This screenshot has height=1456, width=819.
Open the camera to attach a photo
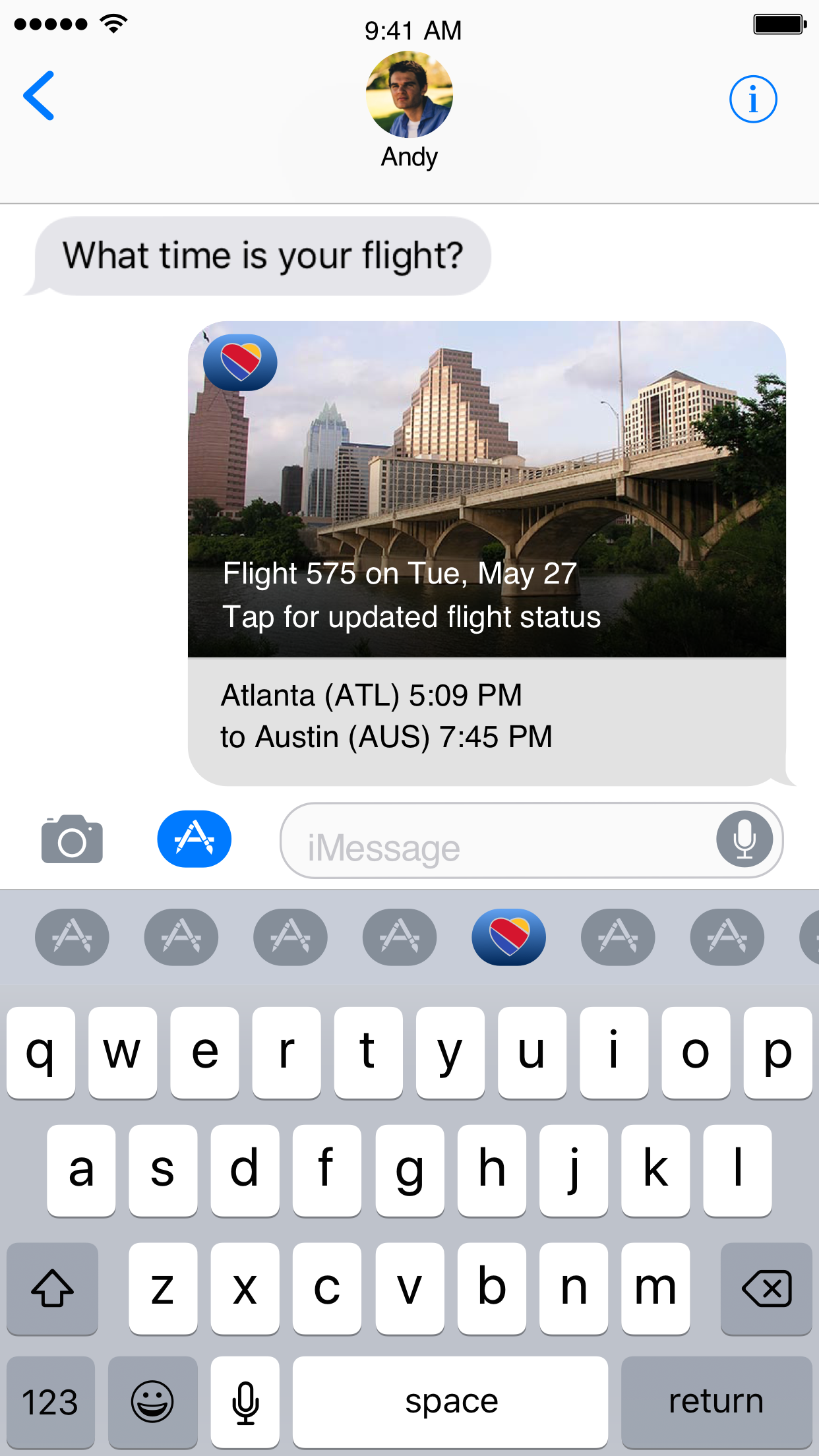72,839
